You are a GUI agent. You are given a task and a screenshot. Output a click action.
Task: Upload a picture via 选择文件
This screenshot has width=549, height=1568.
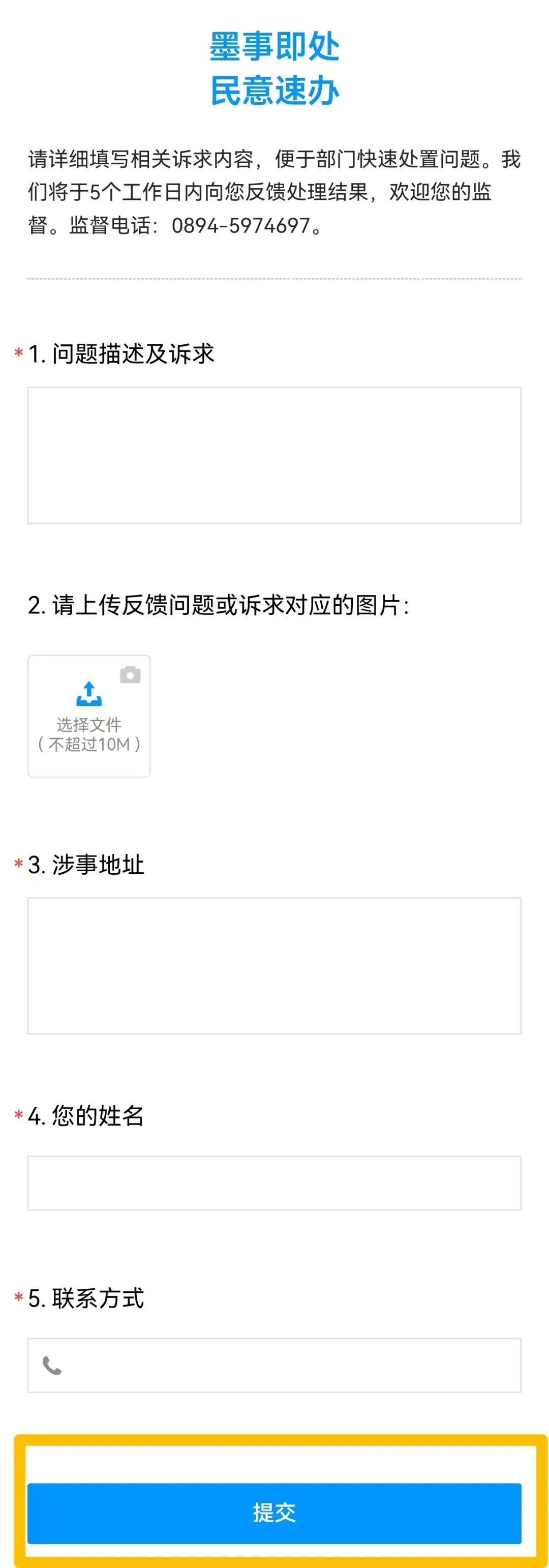pyautogui.click(x=89, y=716)
